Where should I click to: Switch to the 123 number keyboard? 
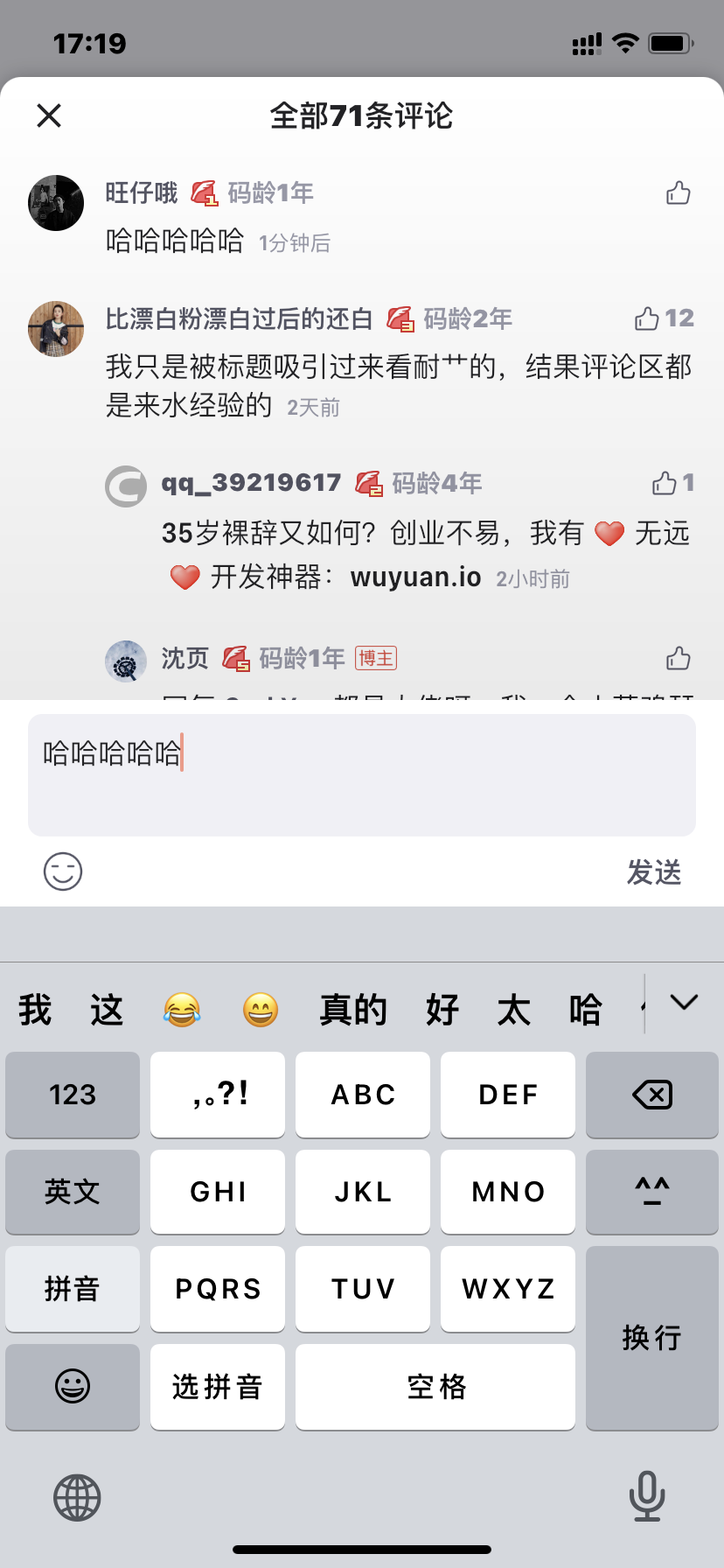73,1095
